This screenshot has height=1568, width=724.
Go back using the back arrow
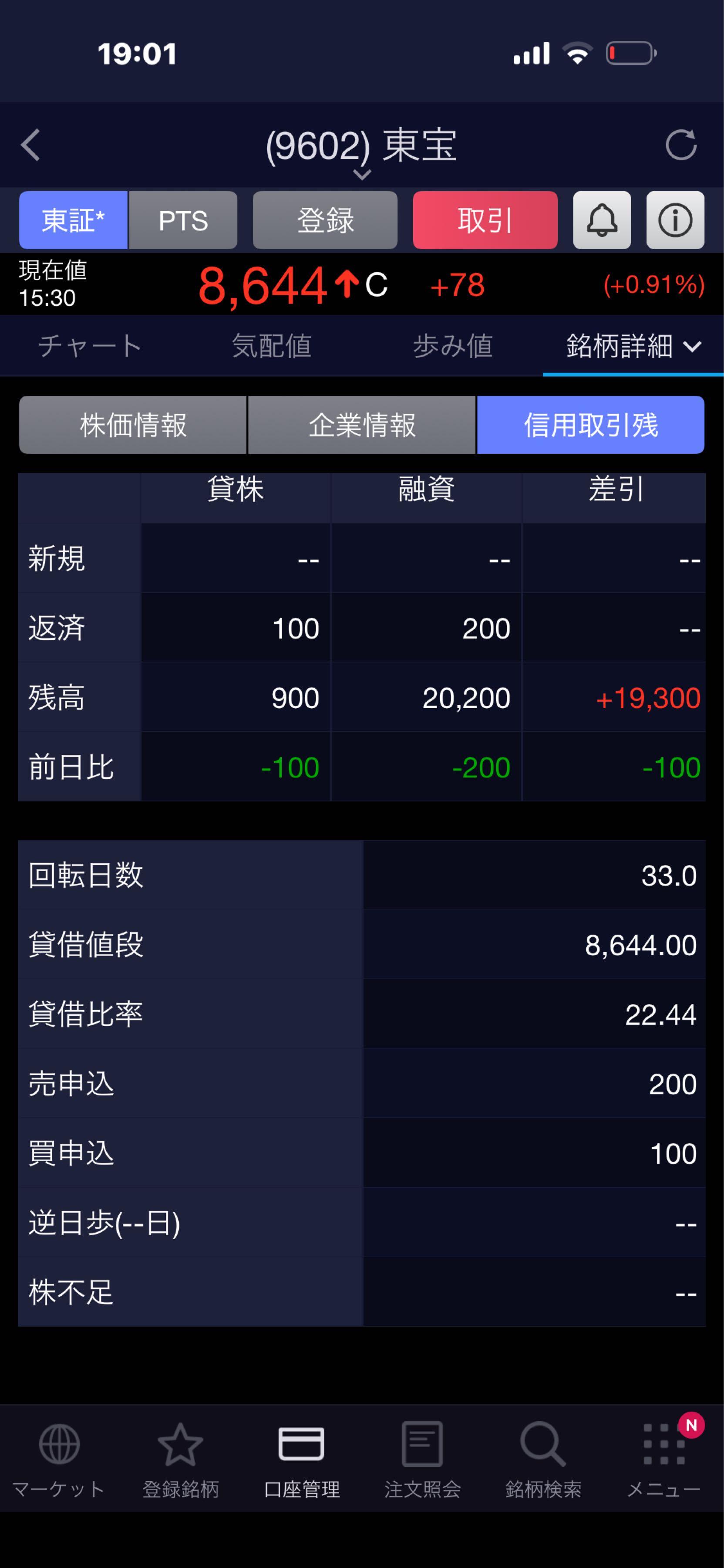pyautogui.click(x=30, y=145)
